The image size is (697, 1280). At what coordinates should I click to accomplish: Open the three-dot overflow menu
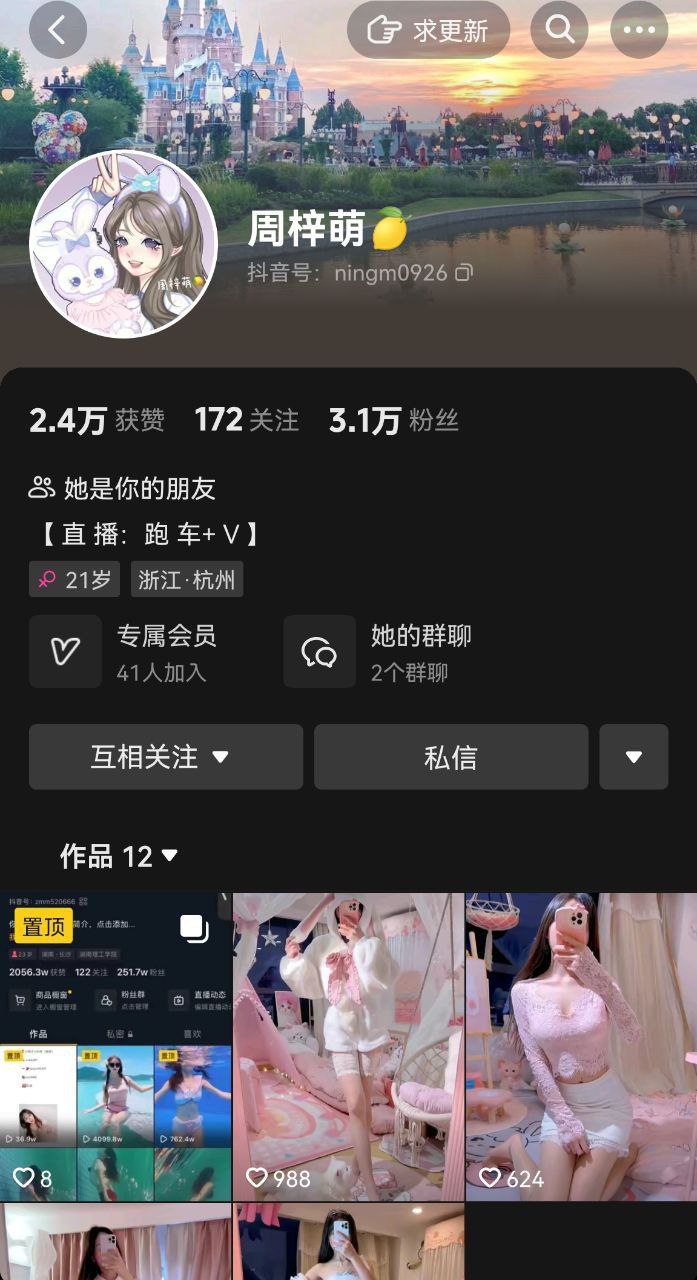coord(638,30)
